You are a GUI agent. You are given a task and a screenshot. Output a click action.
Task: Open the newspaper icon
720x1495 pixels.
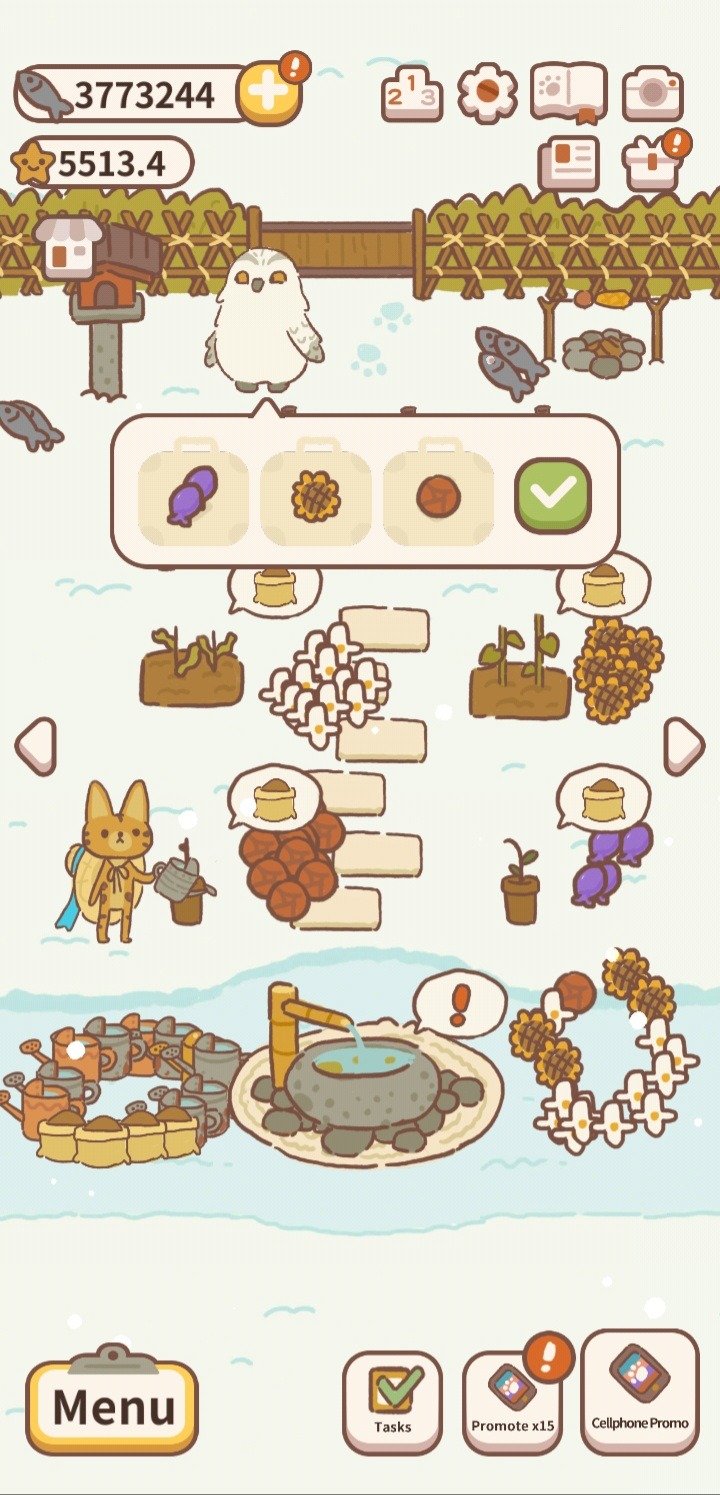[x=569, y=163]
